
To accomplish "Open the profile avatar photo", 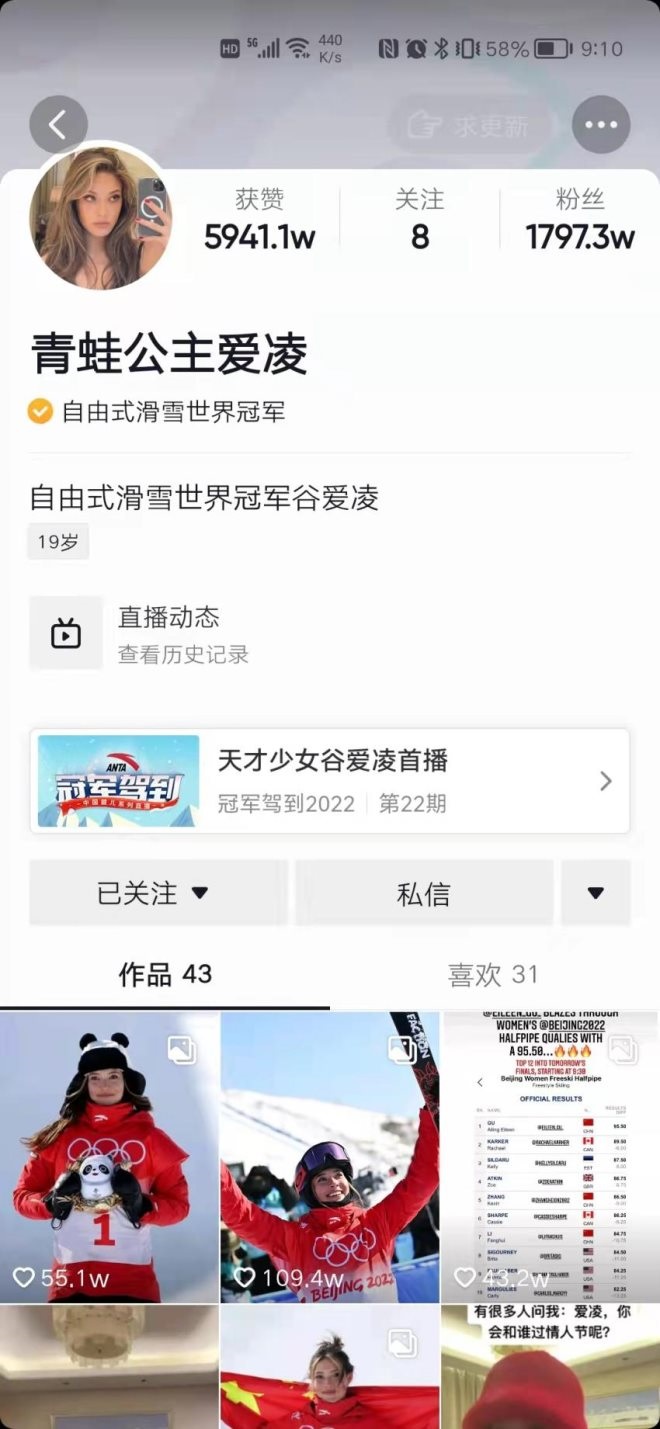I will pyautogui.click(x=100, y=216).
